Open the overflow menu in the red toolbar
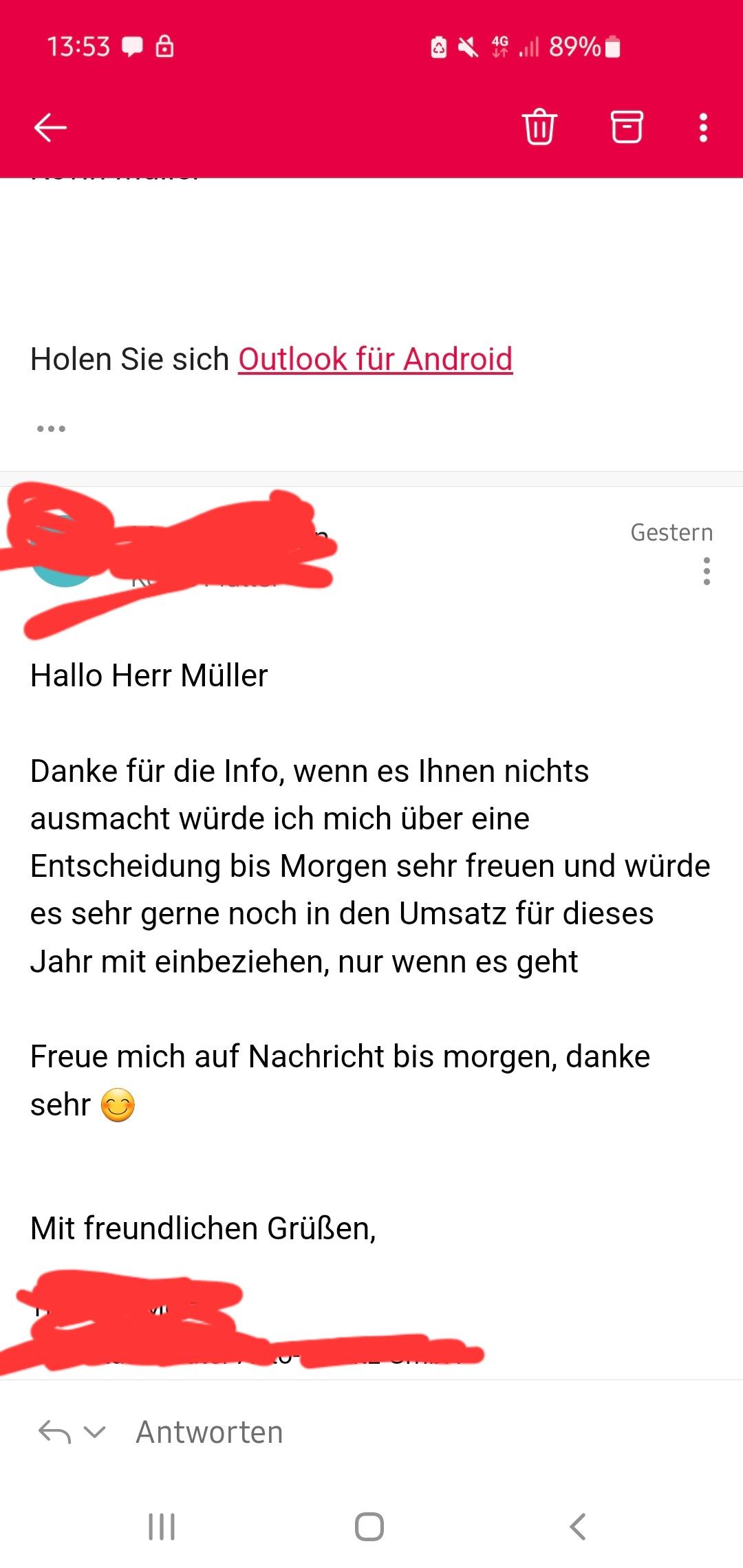The height and width of the screenshot is (1568, 743). point(703,128)
